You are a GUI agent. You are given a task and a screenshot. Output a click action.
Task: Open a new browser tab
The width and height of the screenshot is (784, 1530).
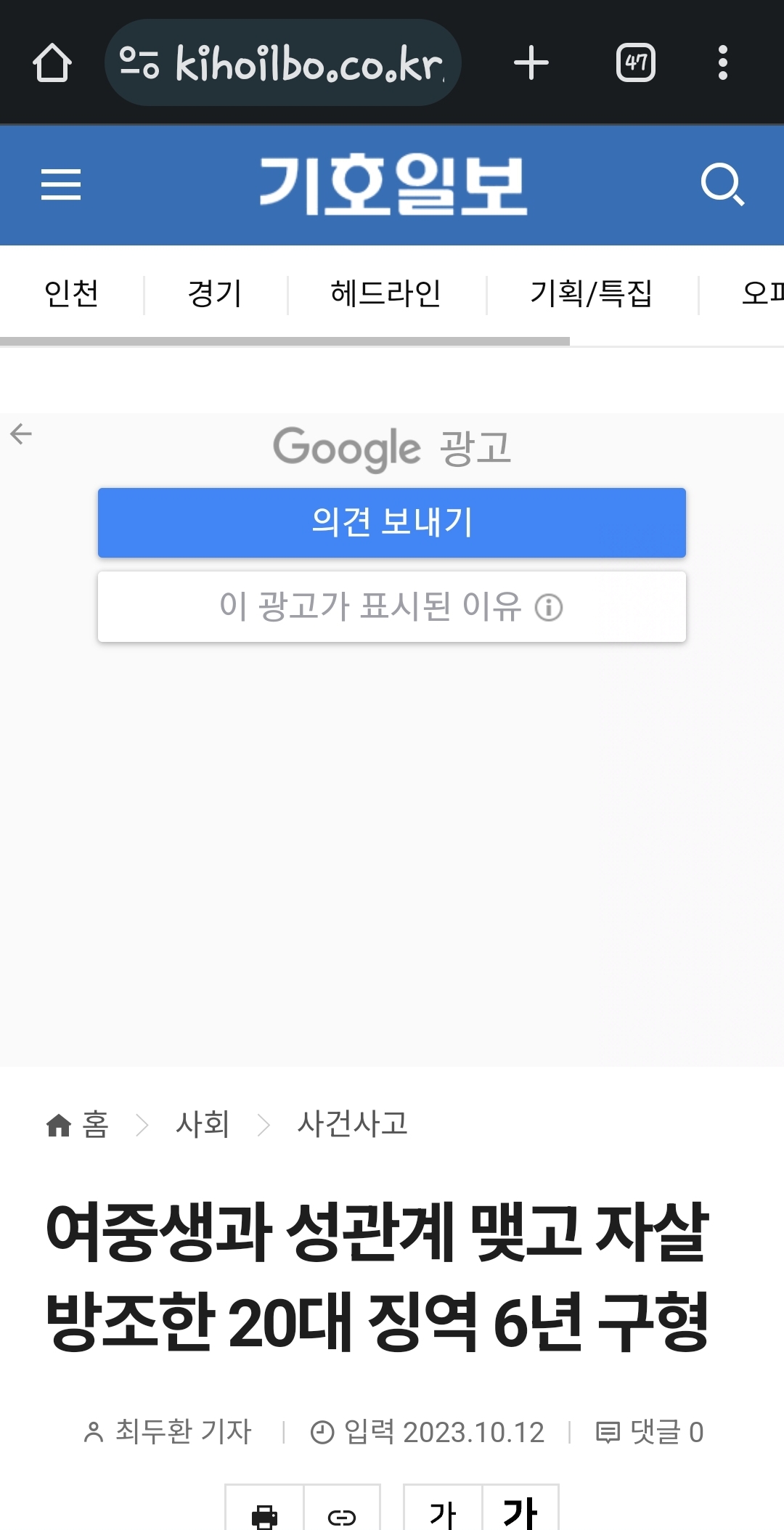tap(531, 62)
